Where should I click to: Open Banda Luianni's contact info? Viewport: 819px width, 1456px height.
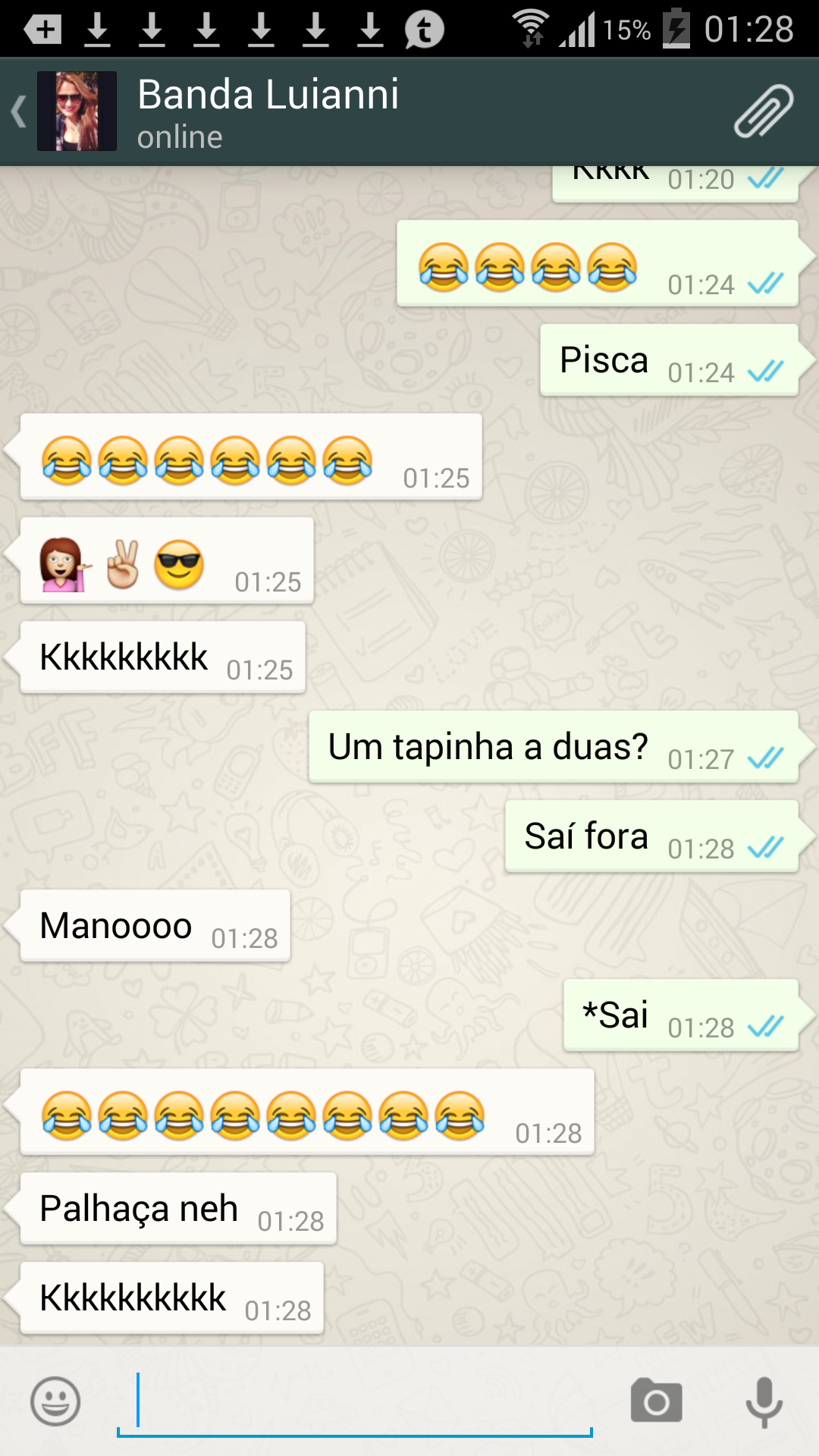[268, 112]
